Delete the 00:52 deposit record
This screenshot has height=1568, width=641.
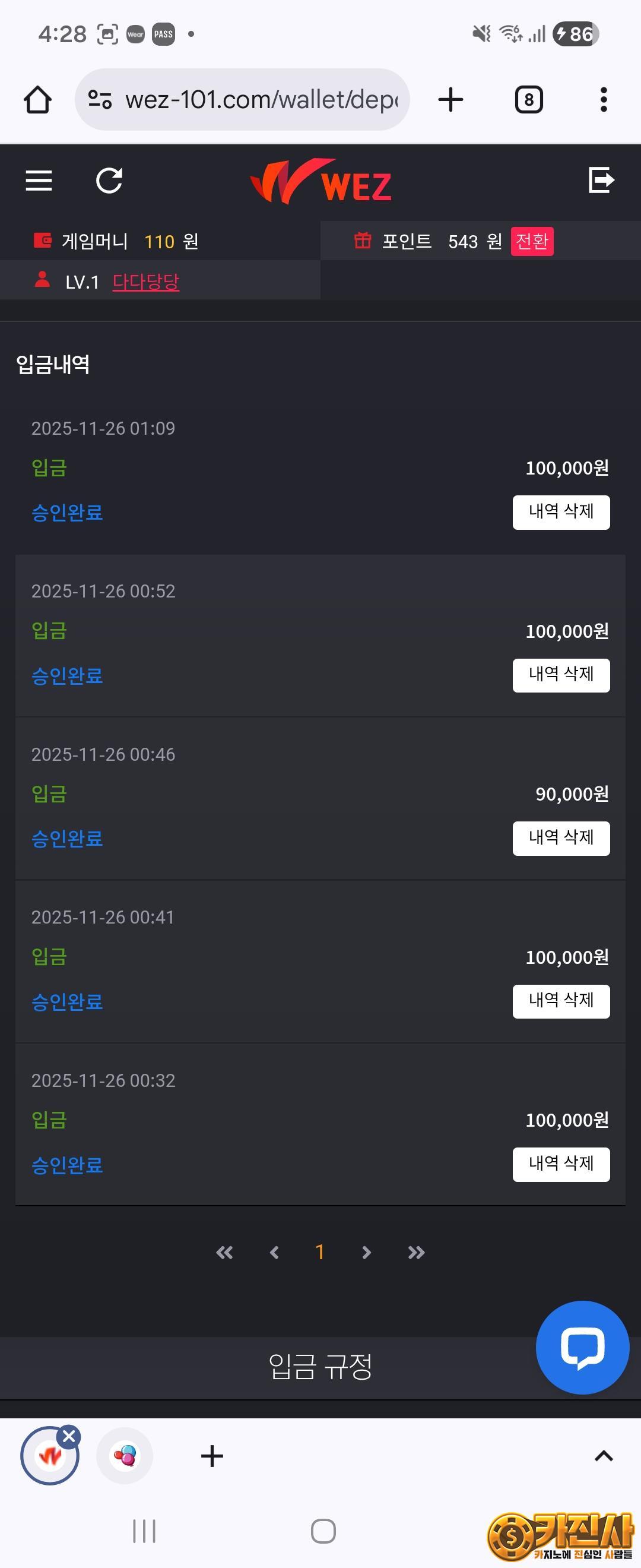561,675
